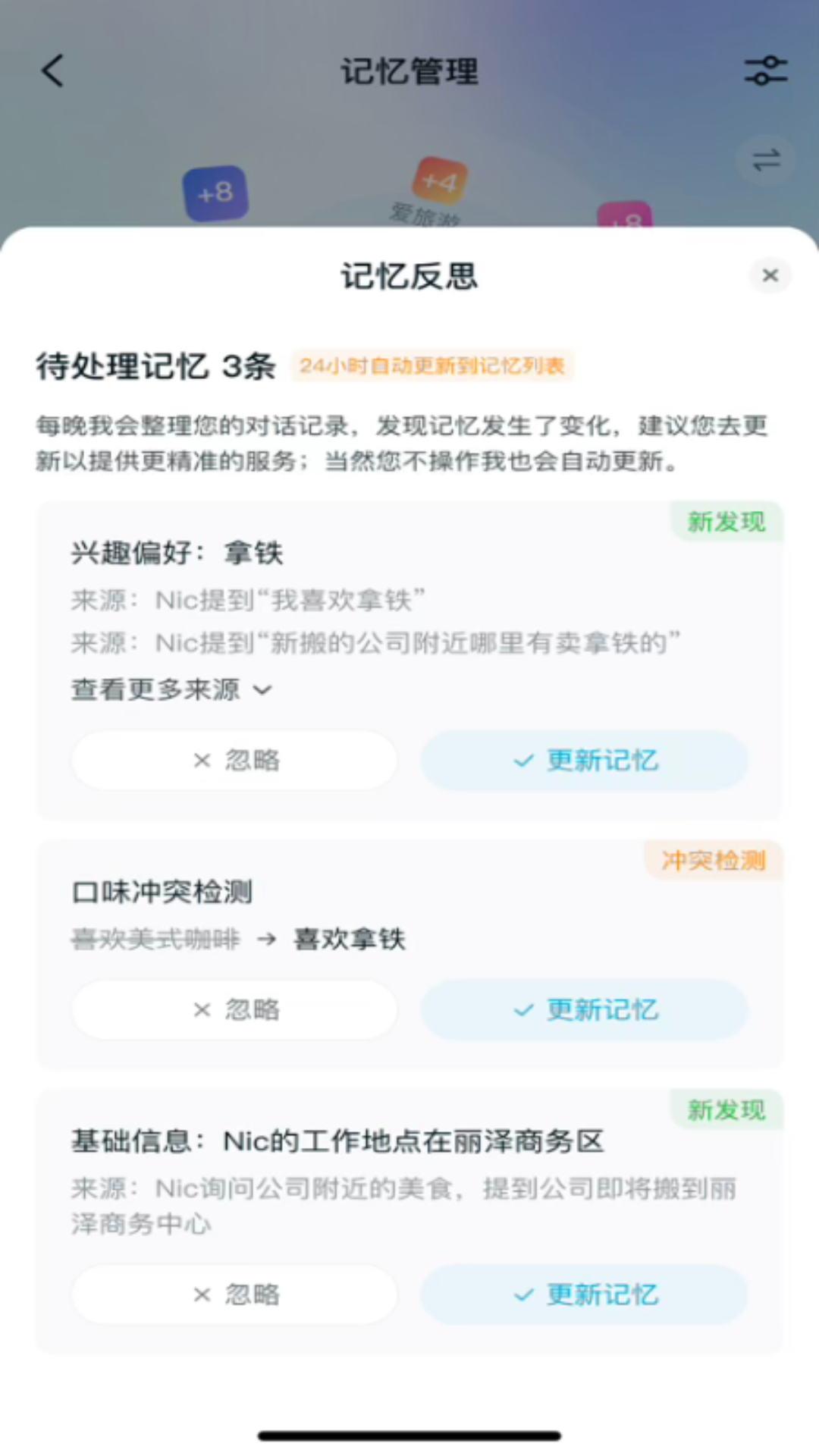Update the 兴趣偏好：拿铁 memory

pyautogui.click(x=583, y=760)
